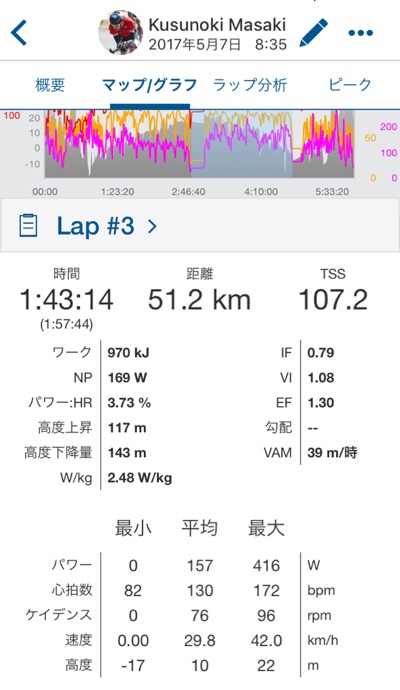Tap the workout graph chart
This screenshot has height=690, width=400.
(x=200, y=153)
